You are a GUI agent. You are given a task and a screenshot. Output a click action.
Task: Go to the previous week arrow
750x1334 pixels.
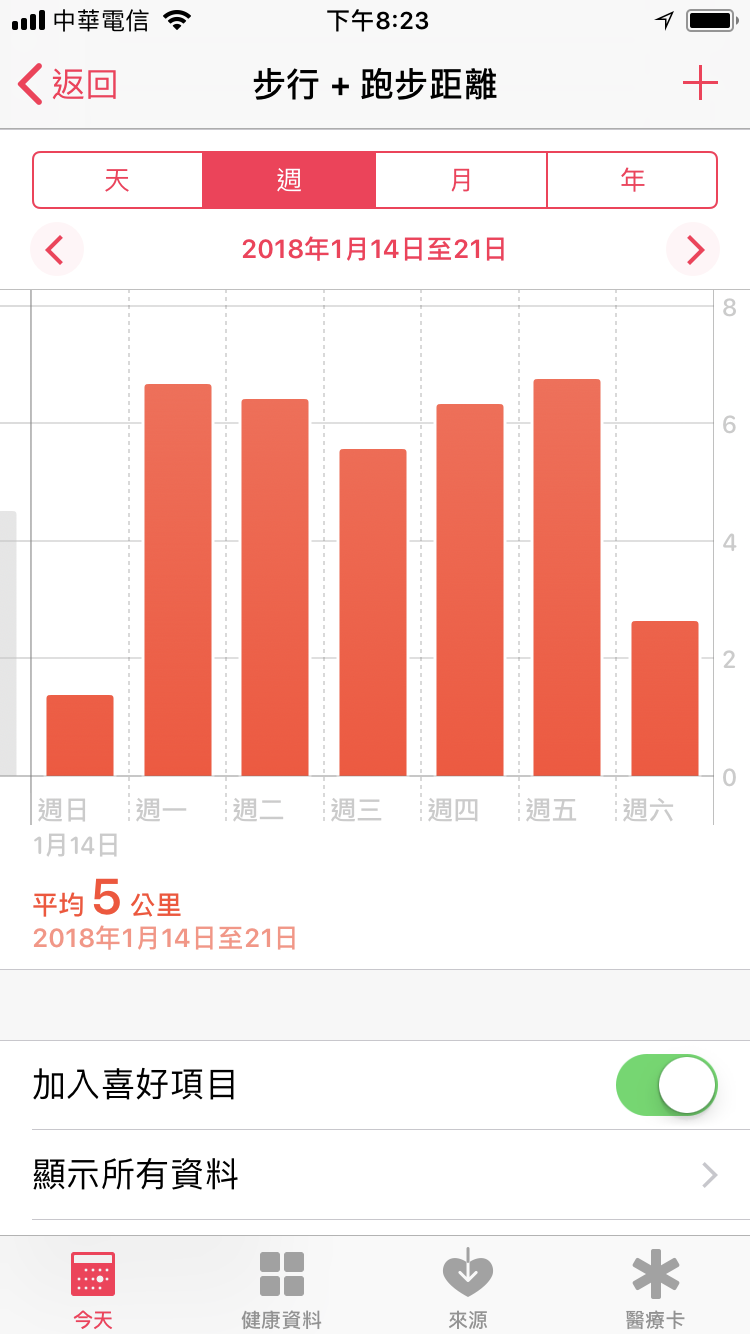click(x=56, y=249)
